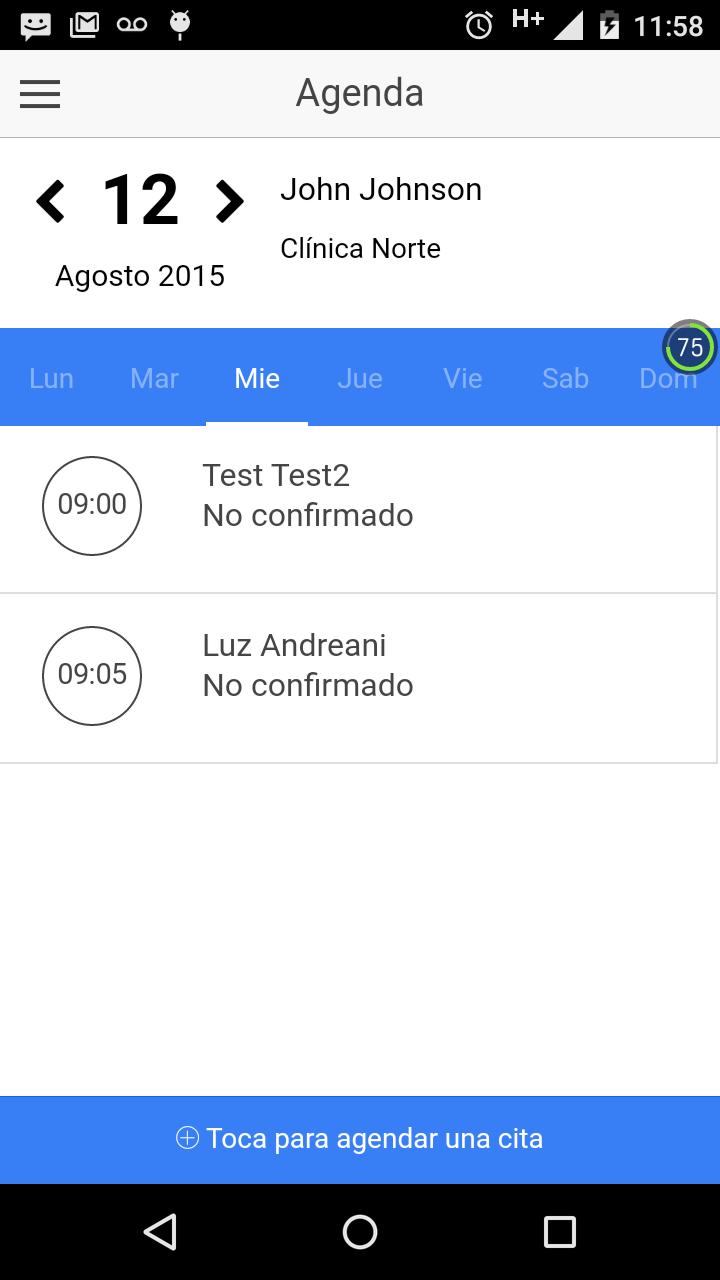The height and width of the screenshot is (1280, 720).
Task: Go to the next day arrow
Action: (x=229, y=201)
